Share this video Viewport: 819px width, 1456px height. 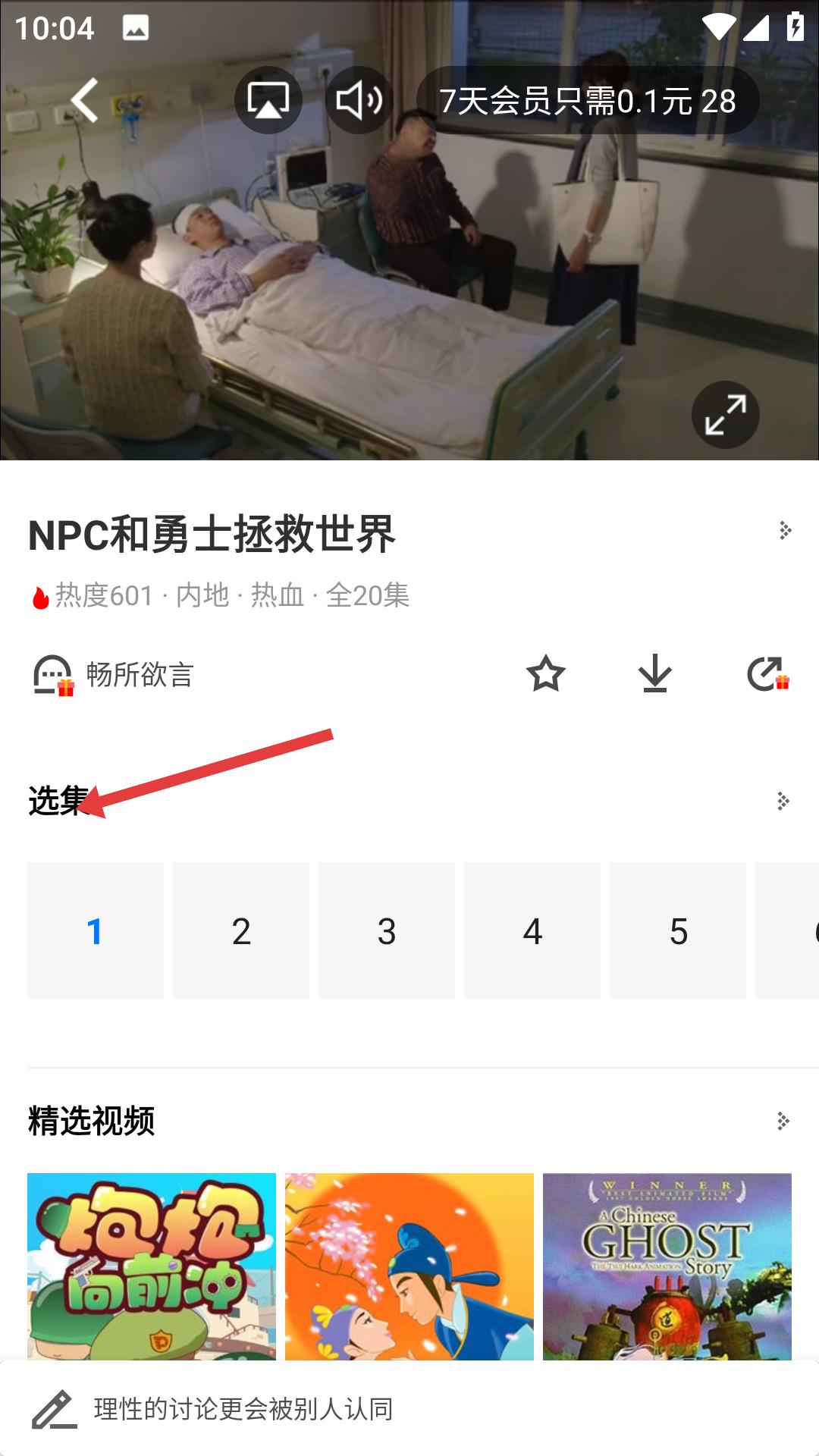pyautogui.click(x=767, y=674)
